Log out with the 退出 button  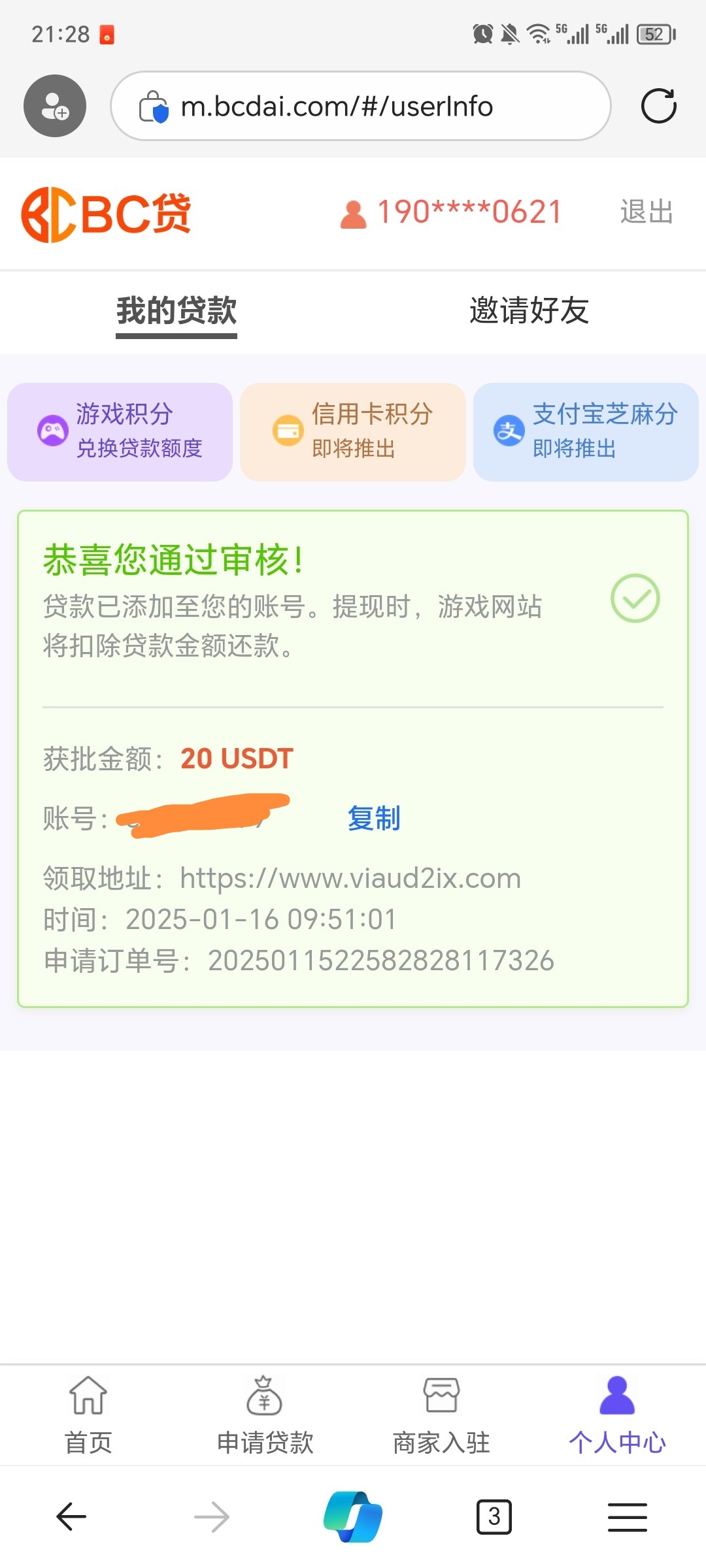click(x=647, y=212)
